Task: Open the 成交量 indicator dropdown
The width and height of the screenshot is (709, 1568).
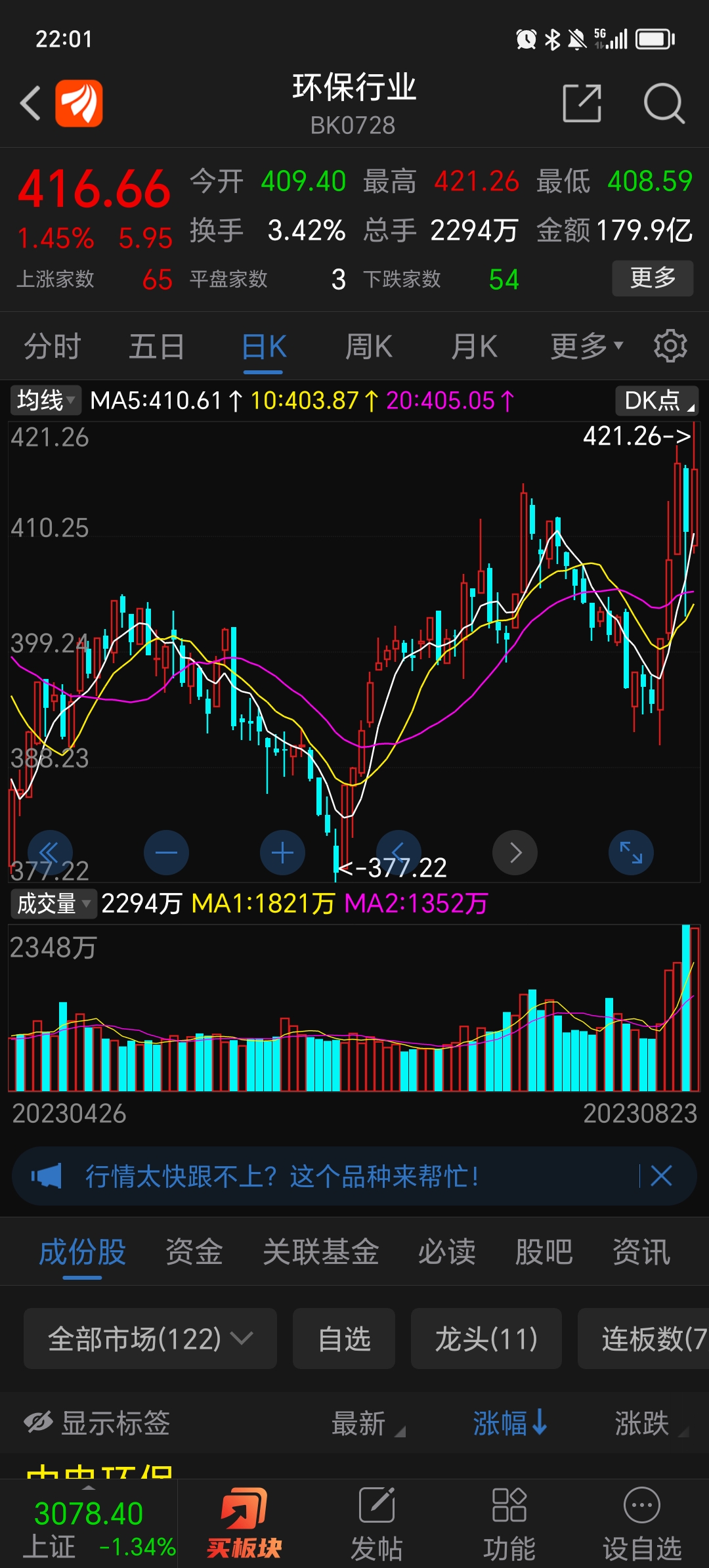Action: (53, 904)
